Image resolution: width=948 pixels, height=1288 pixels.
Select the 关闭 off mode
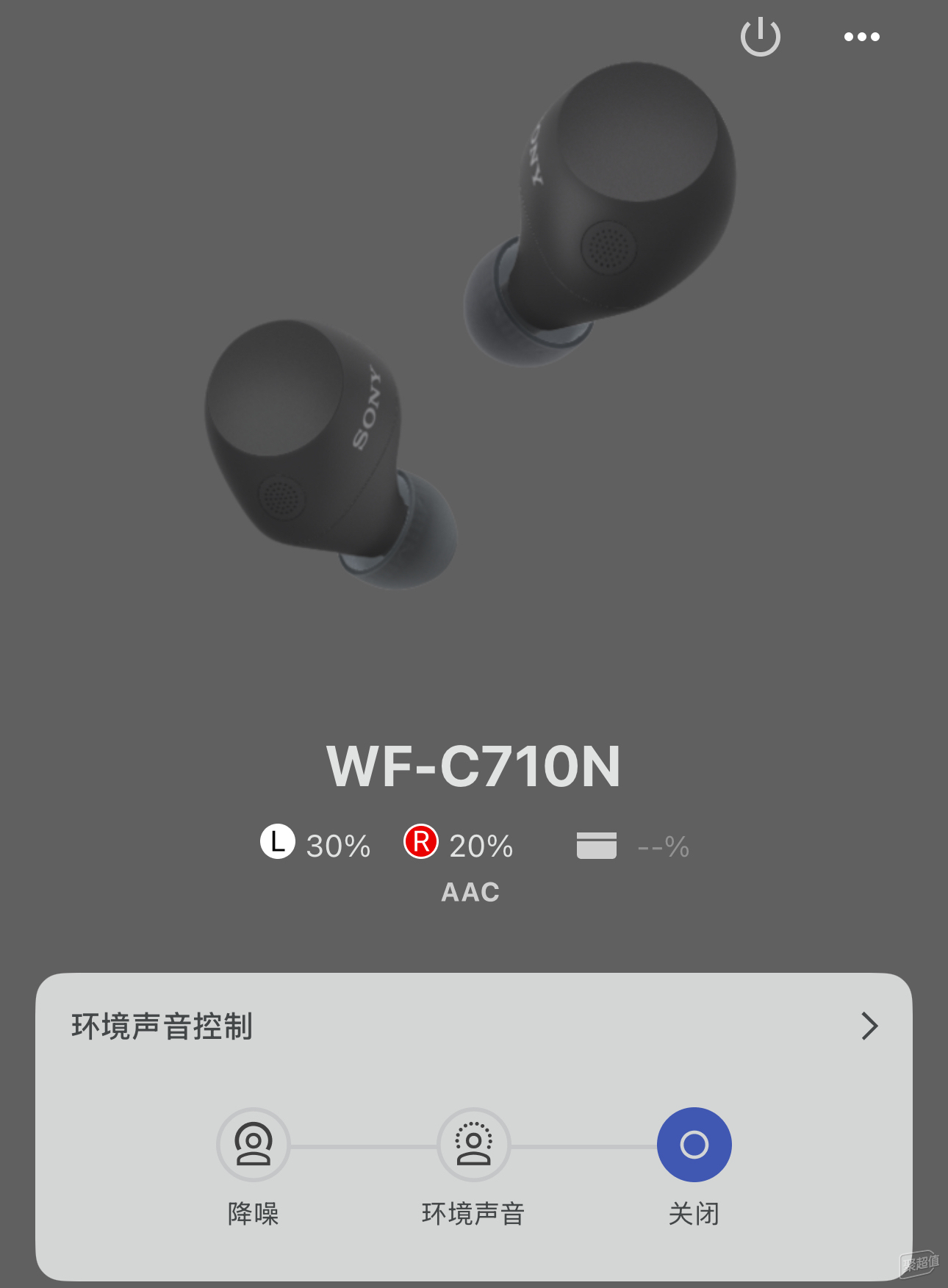click(x=694, y=1145)
